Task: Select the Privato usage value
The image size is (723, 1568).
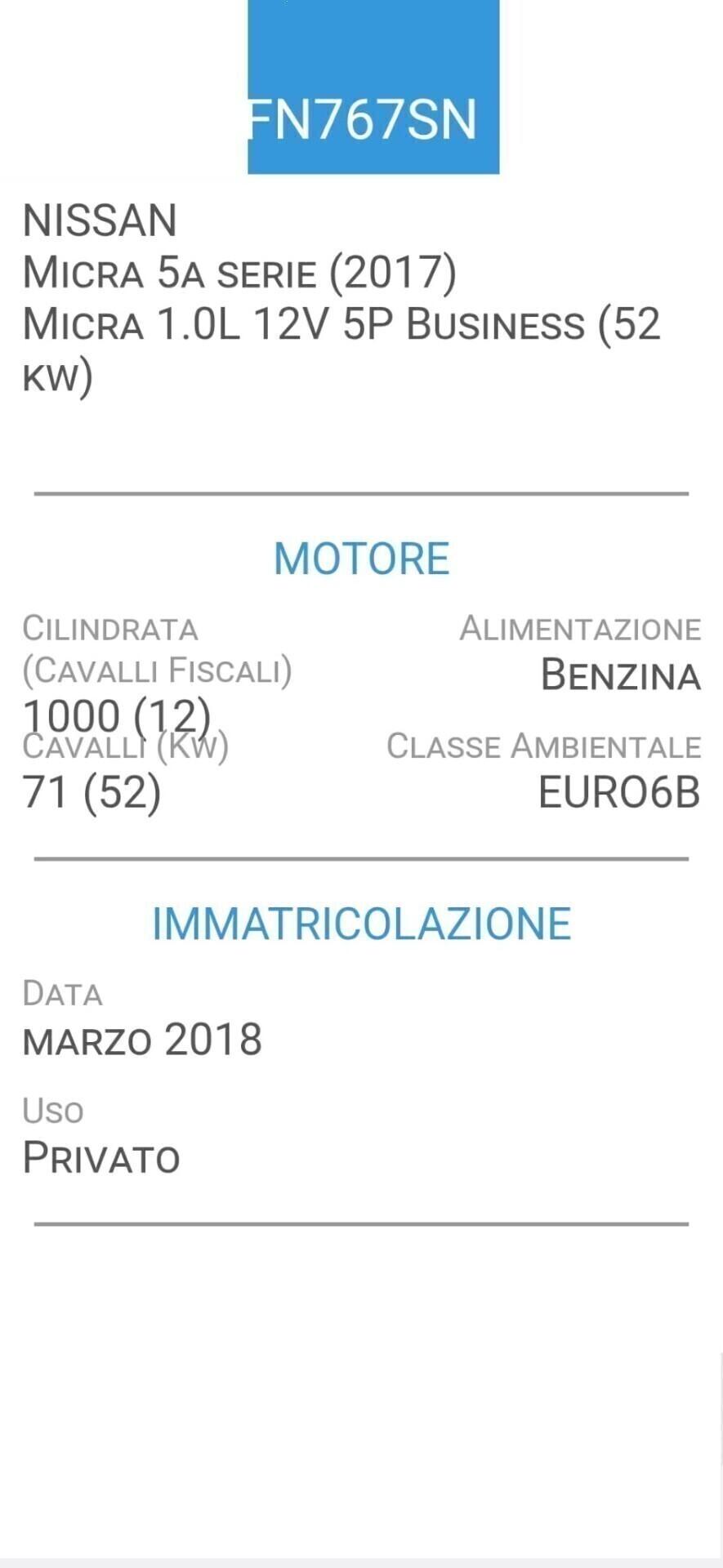Action: 101,1157
